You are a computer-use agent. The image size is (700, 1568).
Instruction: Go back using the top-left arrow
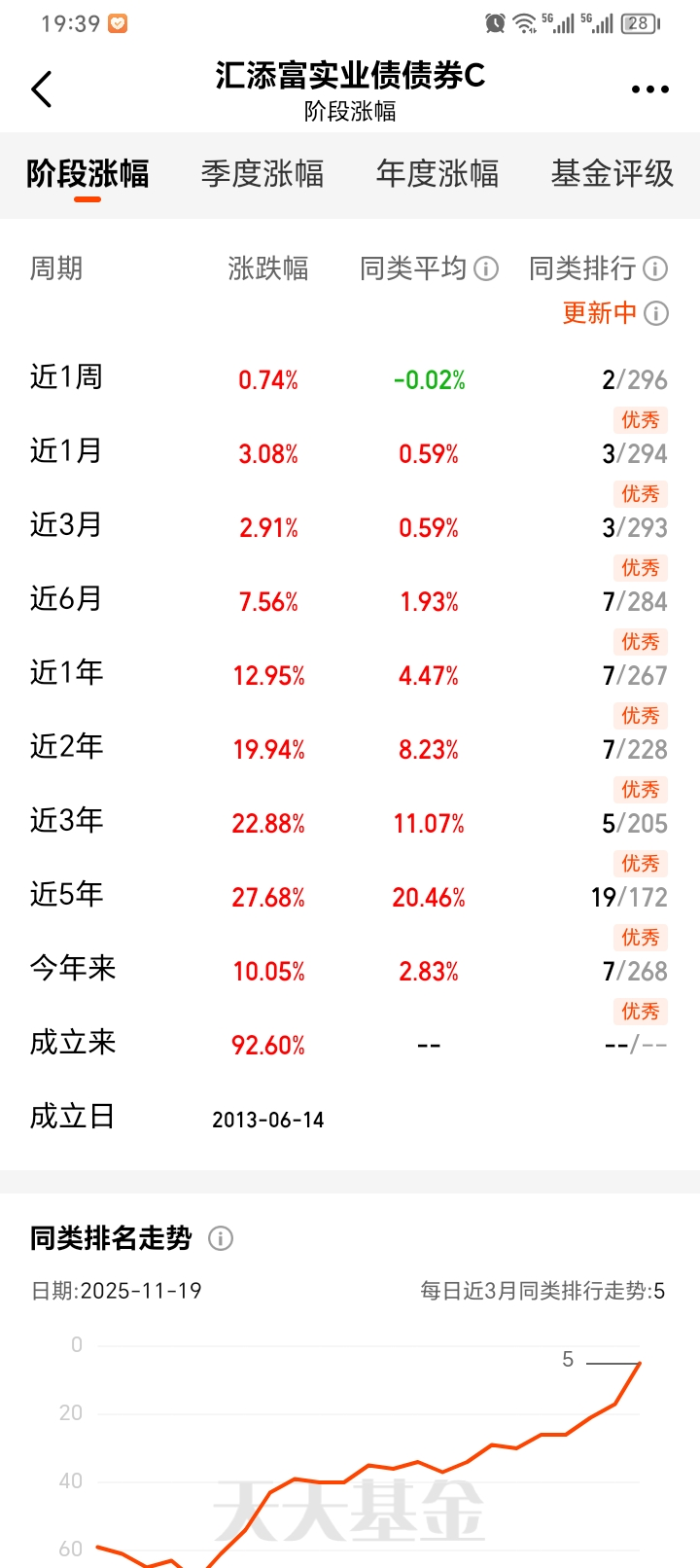click(41, 89)
